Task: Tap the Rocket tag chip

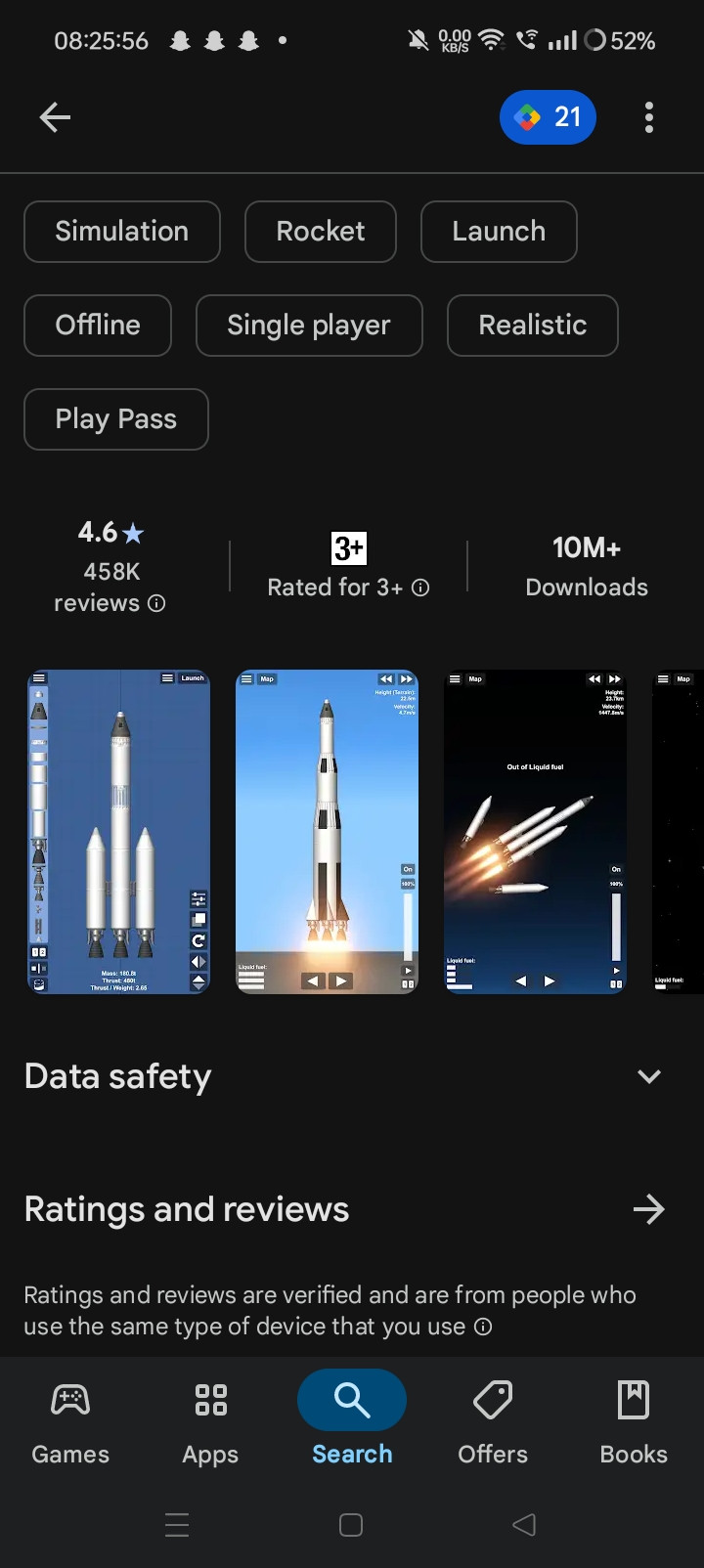Action: click(320, 232)
